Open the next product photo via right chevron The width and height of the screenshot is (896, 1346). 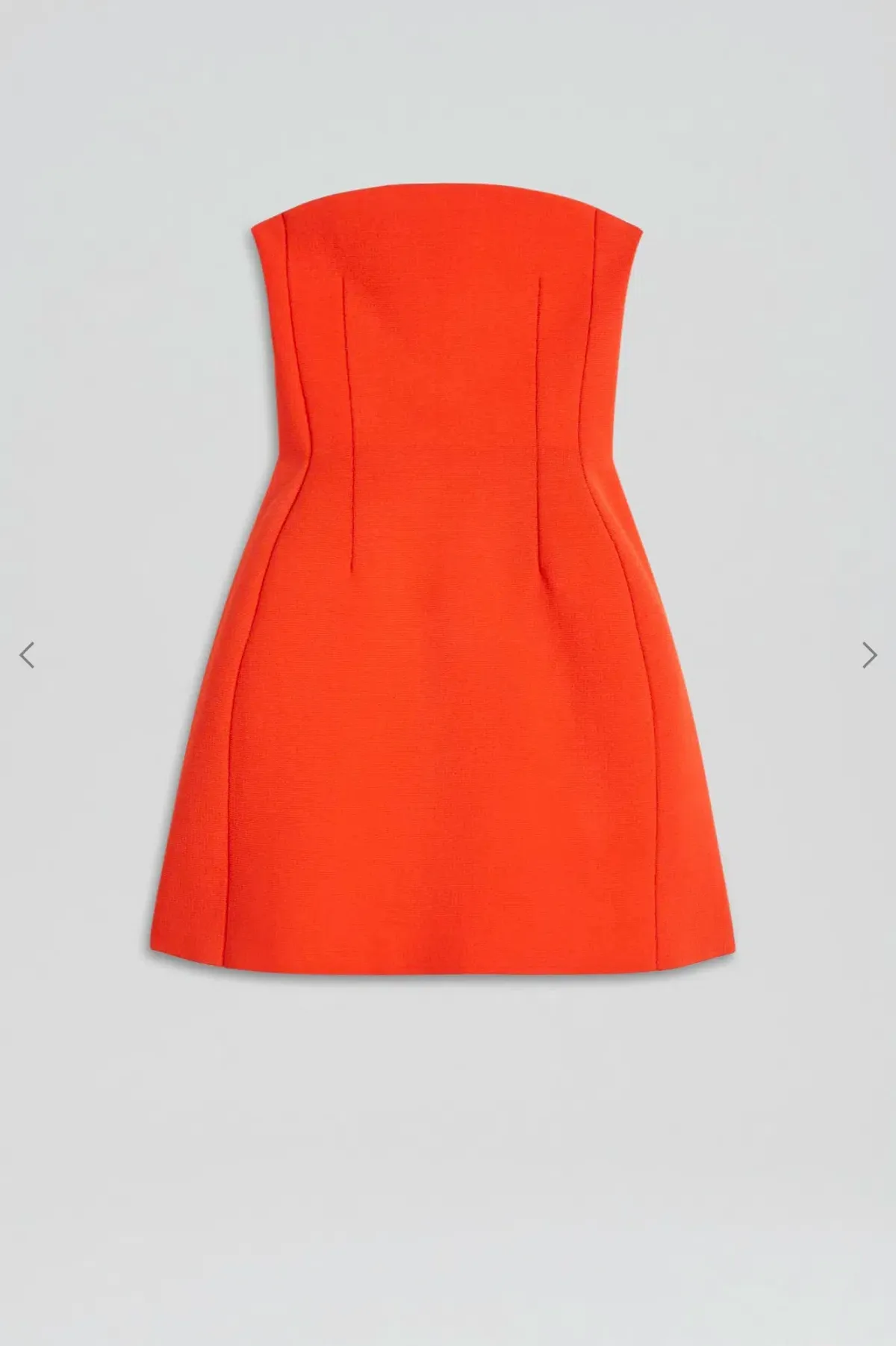pos(868,655)
